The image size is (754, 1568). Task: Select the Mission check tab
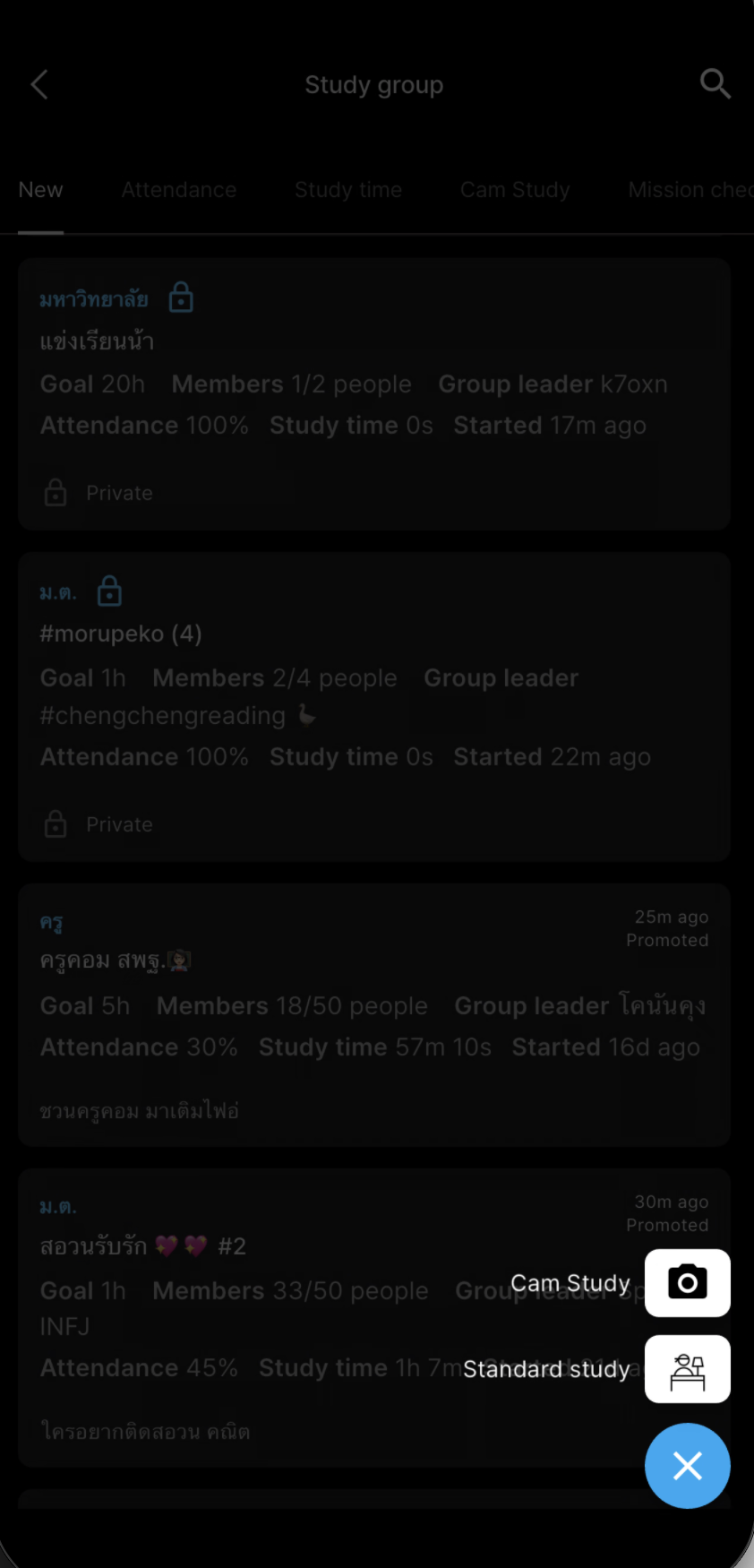tap(690, 190)
